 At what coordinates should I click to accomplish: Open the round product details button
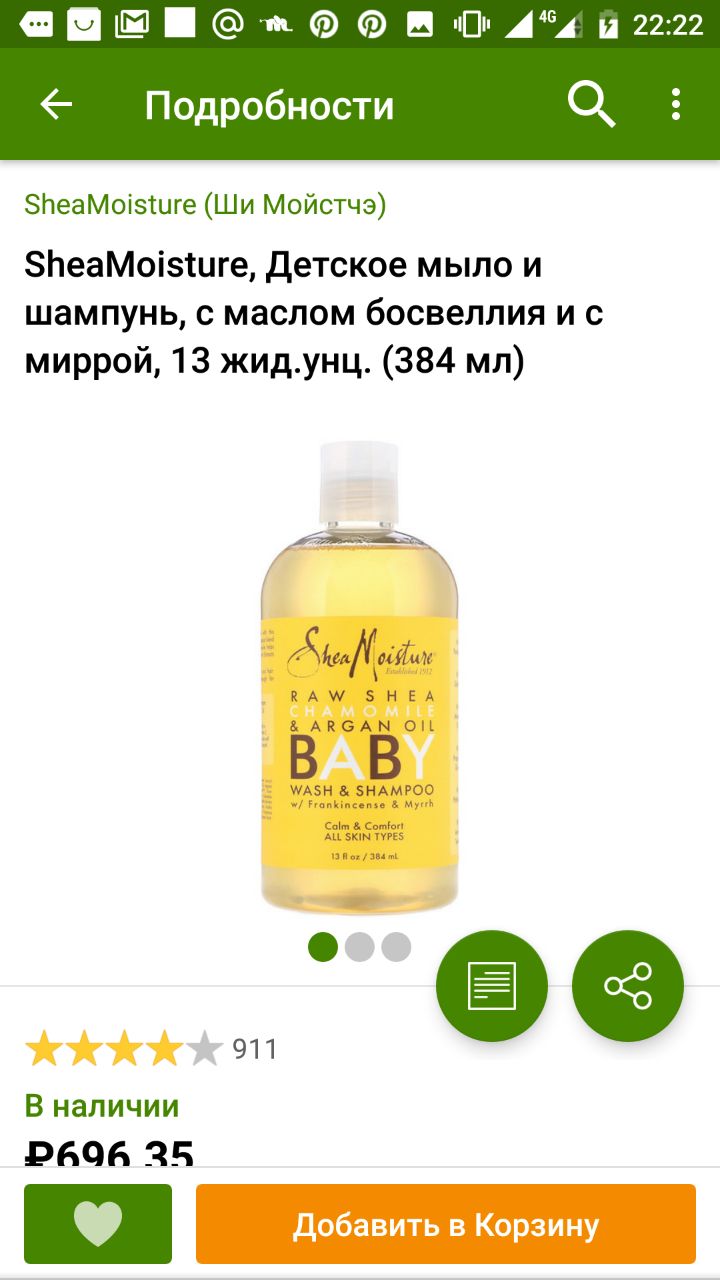[492, 986]
